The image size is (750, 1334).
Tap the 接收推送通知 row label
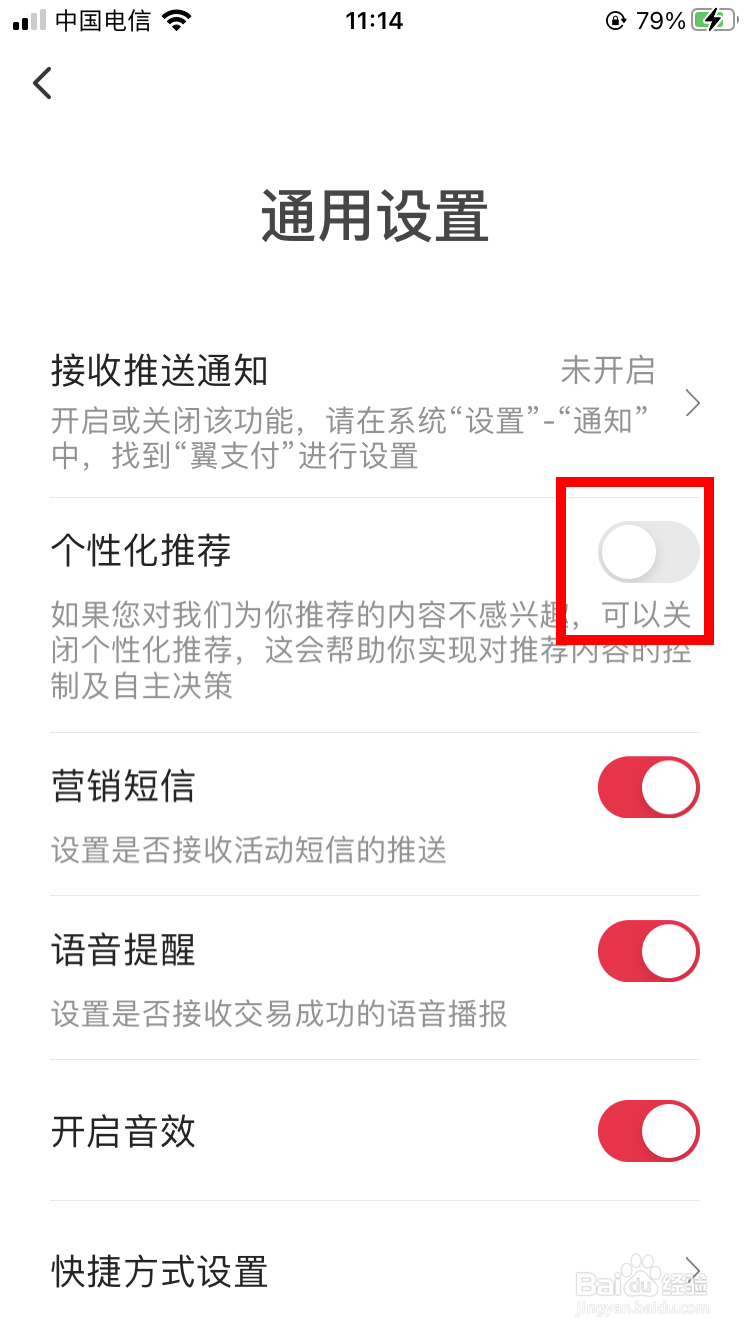158,369
